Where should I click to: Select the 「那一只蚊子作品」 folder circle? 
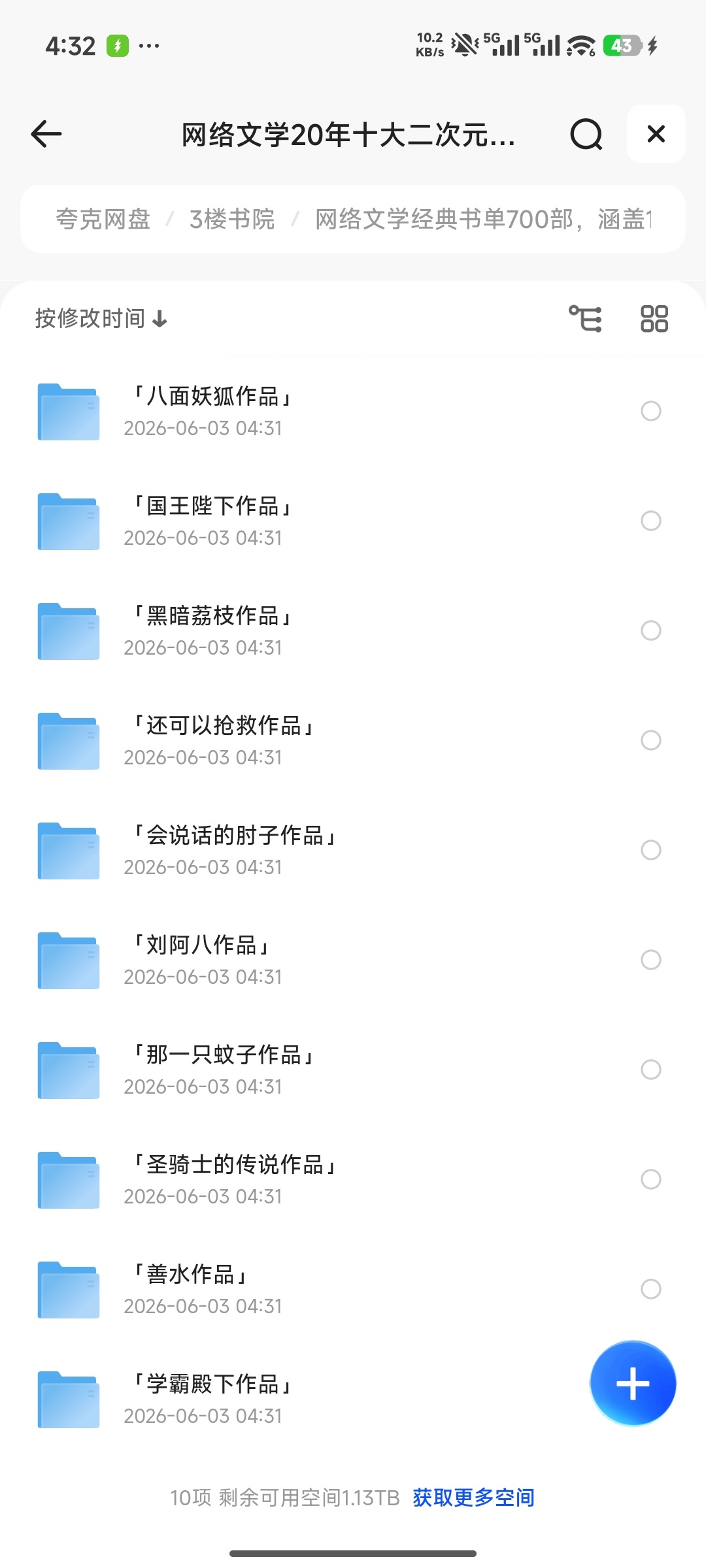pyautogui.click(x=650, y=1070)
